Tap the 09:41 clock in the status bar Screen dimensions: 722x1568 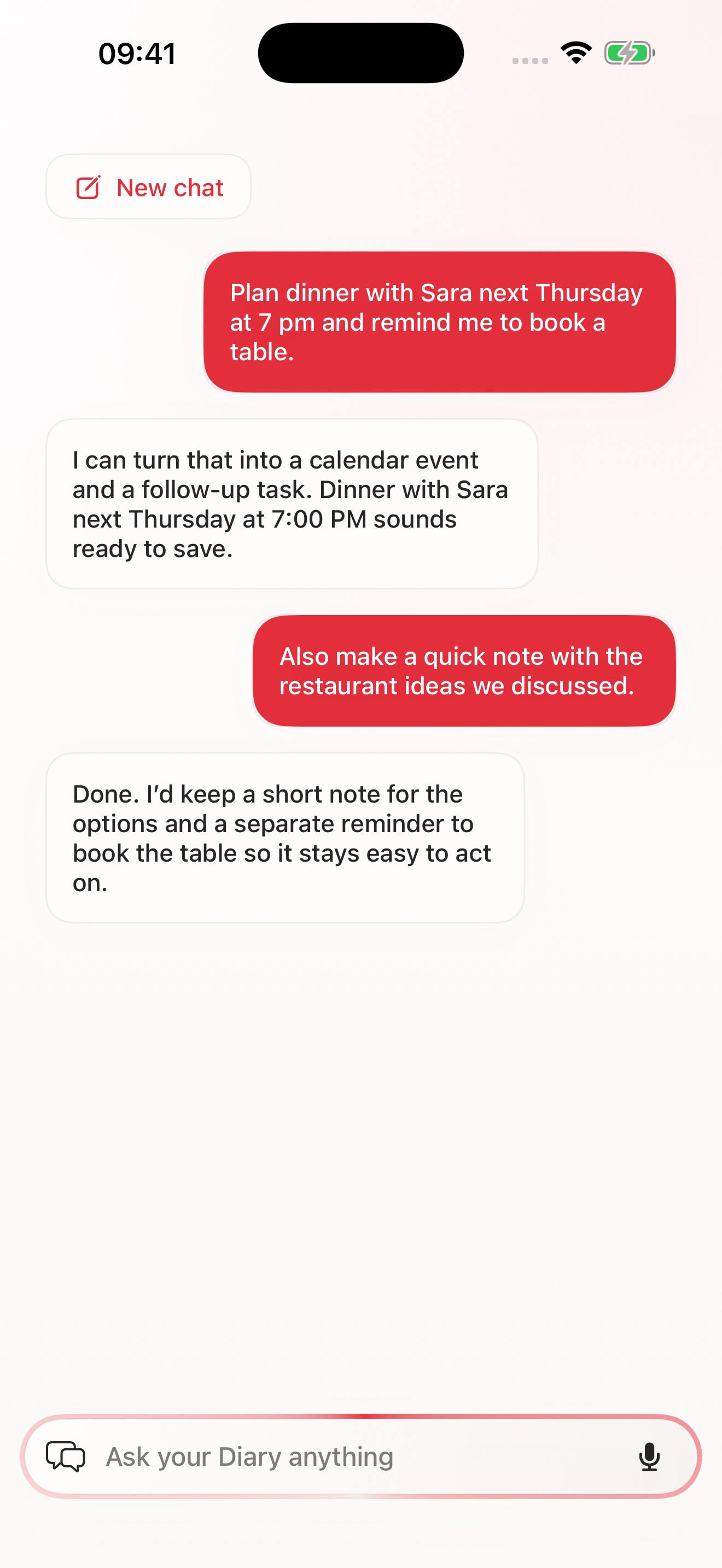[x=136, y=54]
